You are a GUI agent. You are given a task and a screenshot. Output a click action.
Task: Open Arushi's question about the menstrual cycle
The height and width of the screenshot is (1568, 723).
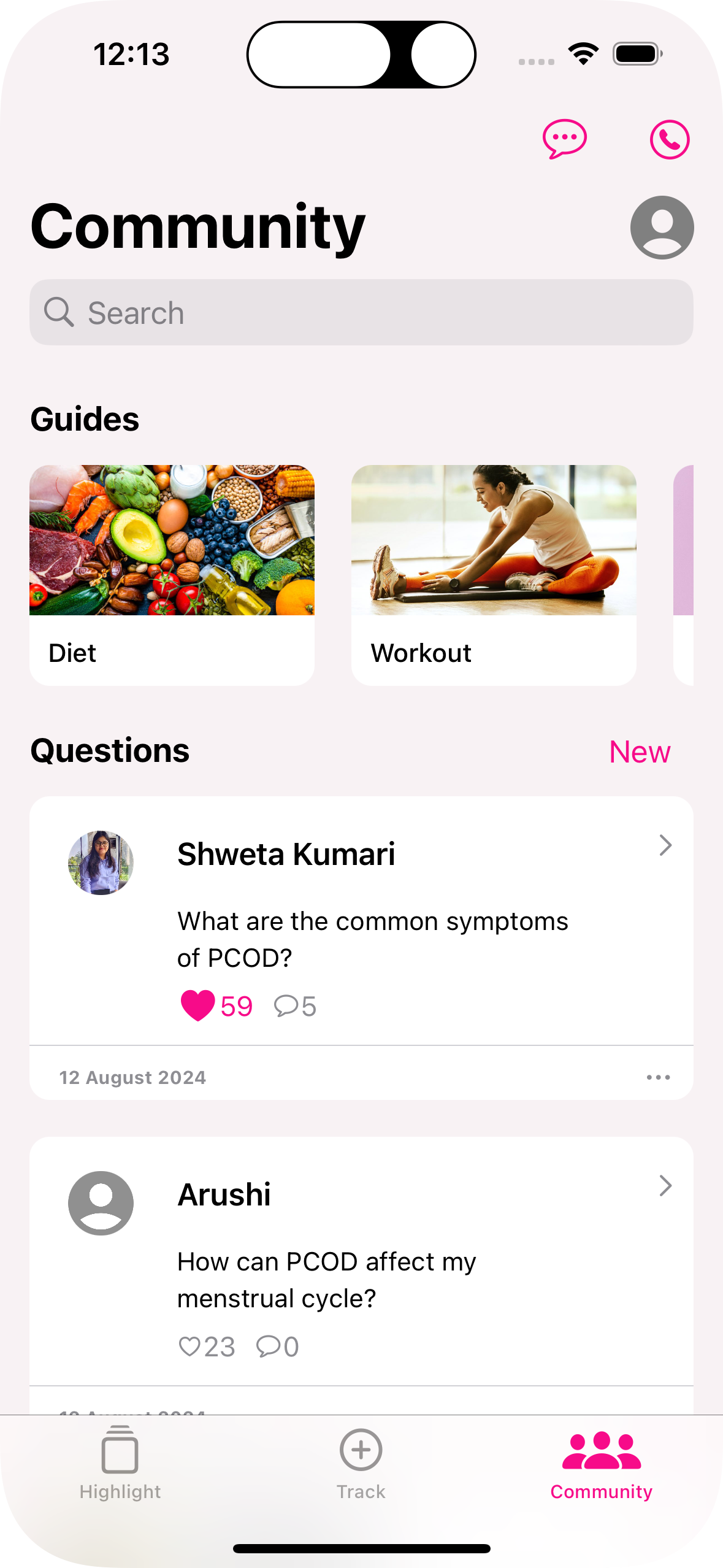point(665,1186)
